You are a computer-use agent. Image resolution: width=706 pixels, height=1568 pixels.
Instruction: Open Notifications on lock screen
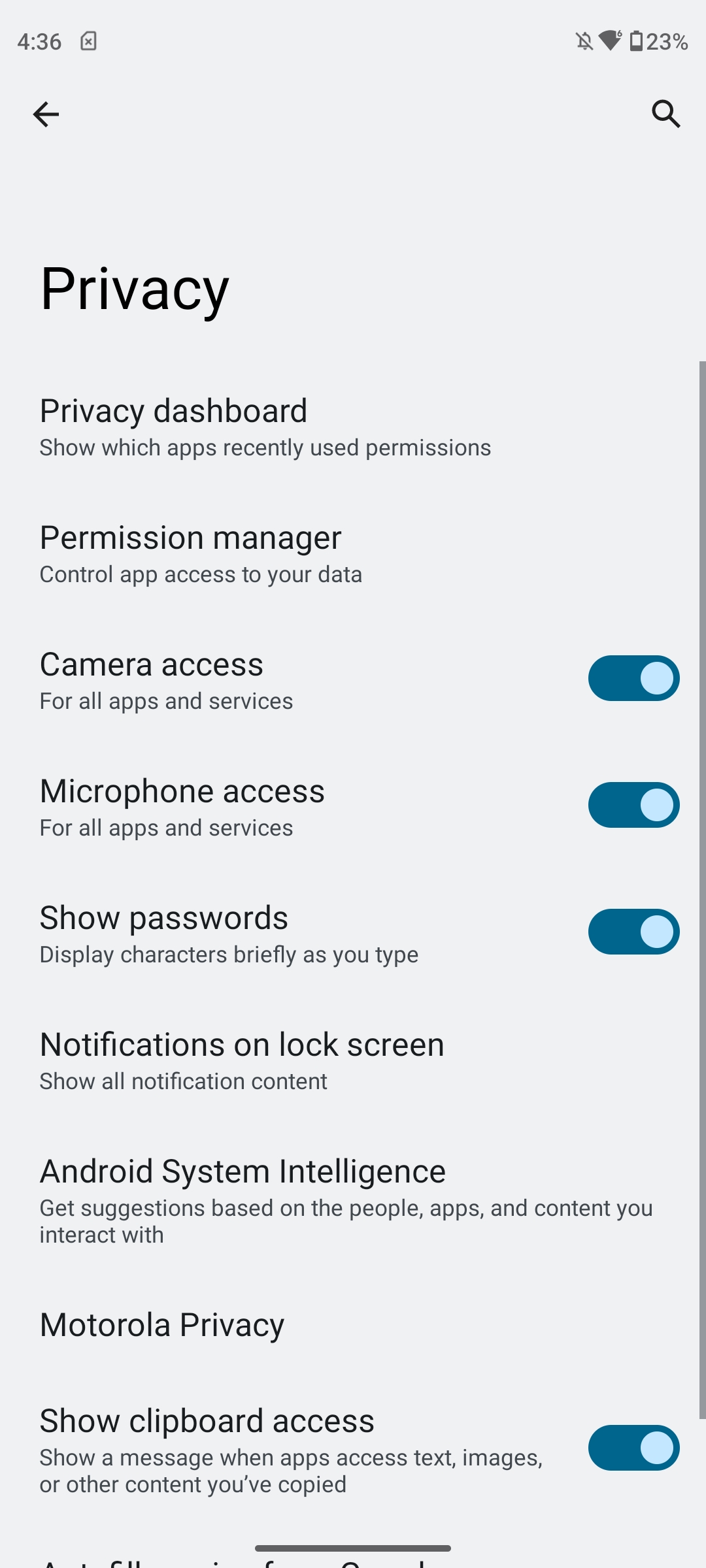coord(353,1060)
